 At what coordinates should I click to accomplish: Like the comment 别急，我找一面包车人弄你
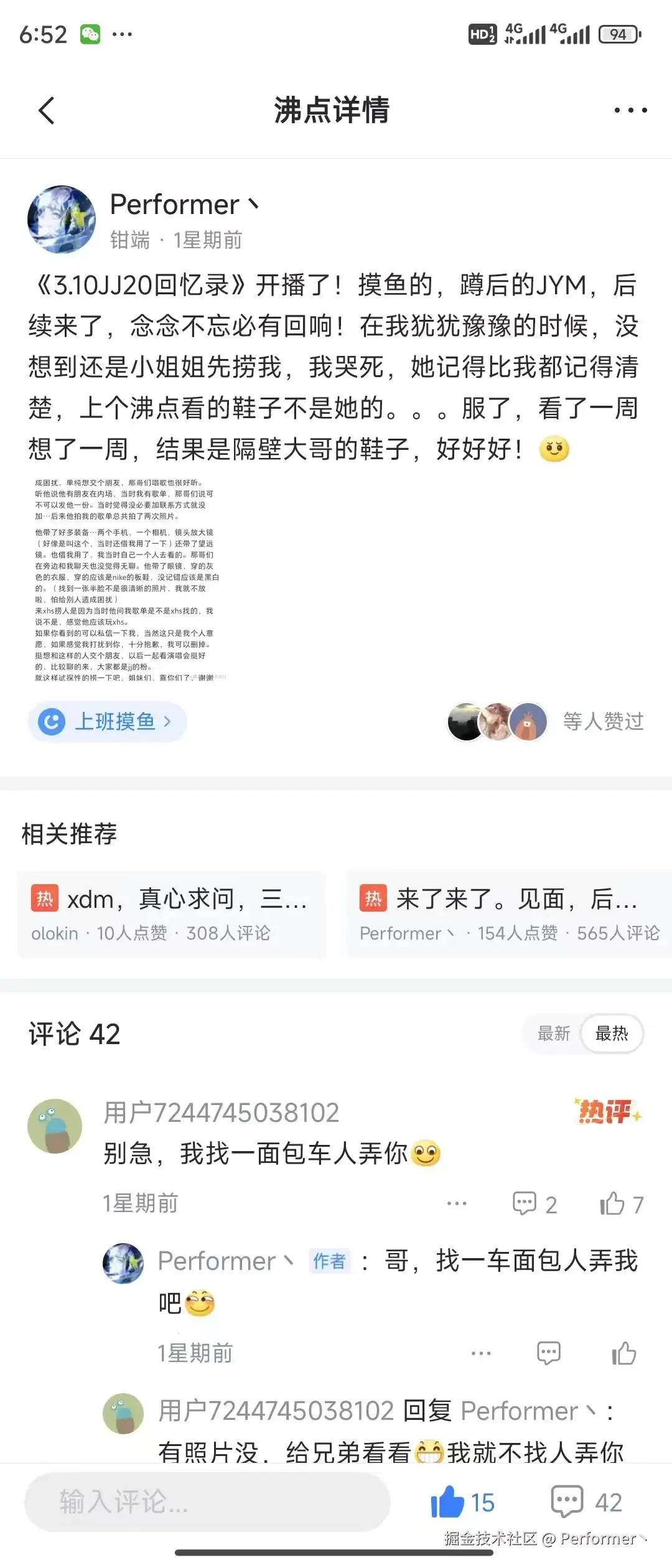click(621, 1204)
